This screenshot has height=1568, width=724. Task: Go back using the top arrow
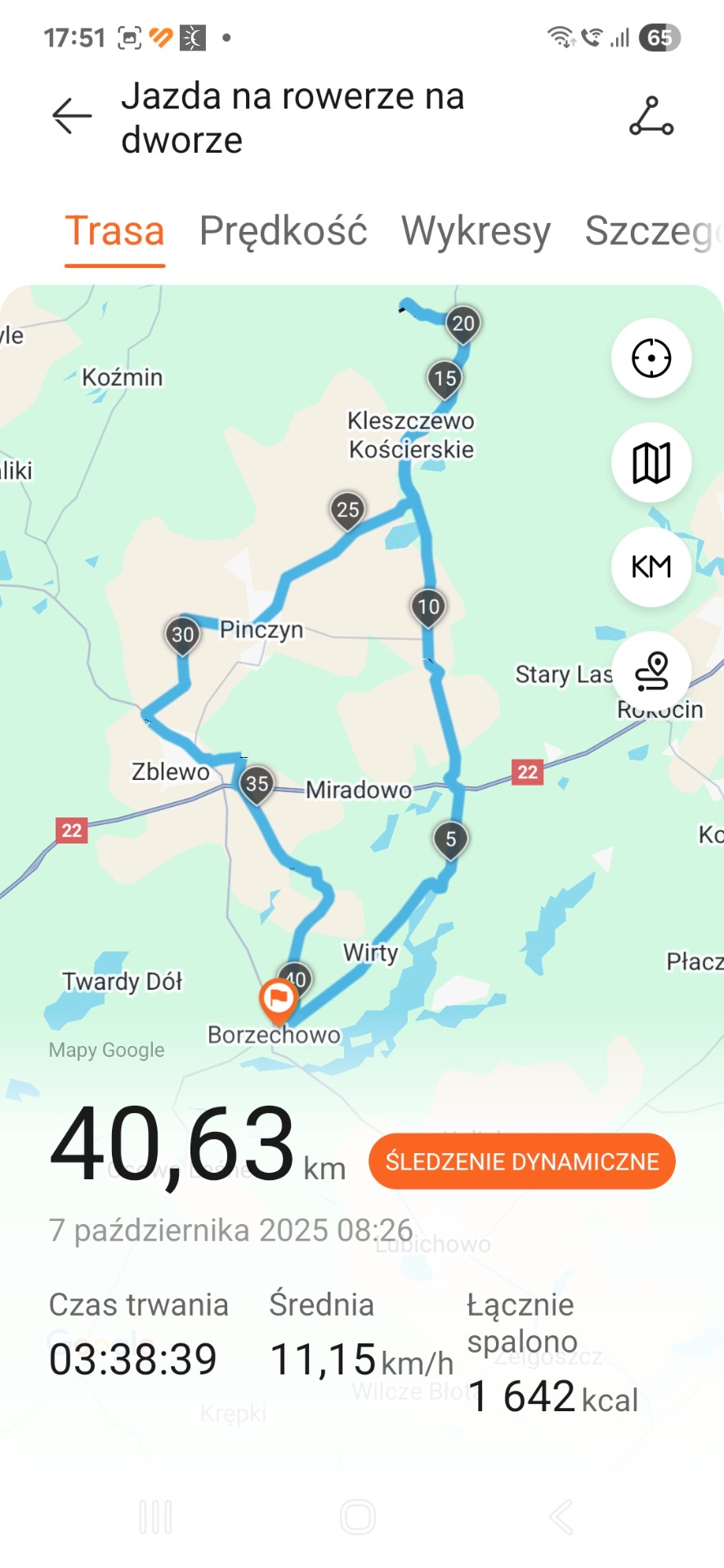point(72,116)
